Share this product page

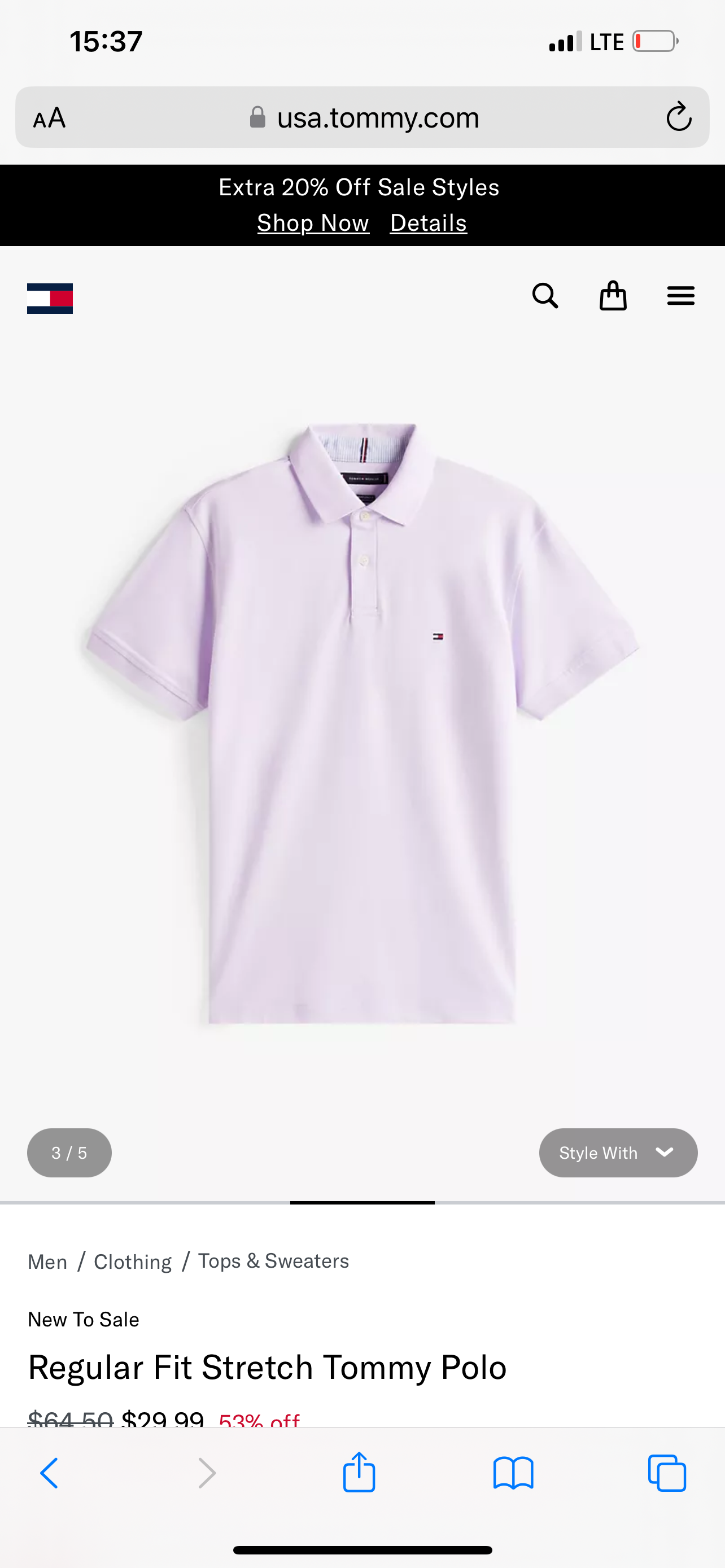[x=359, y=1472]
